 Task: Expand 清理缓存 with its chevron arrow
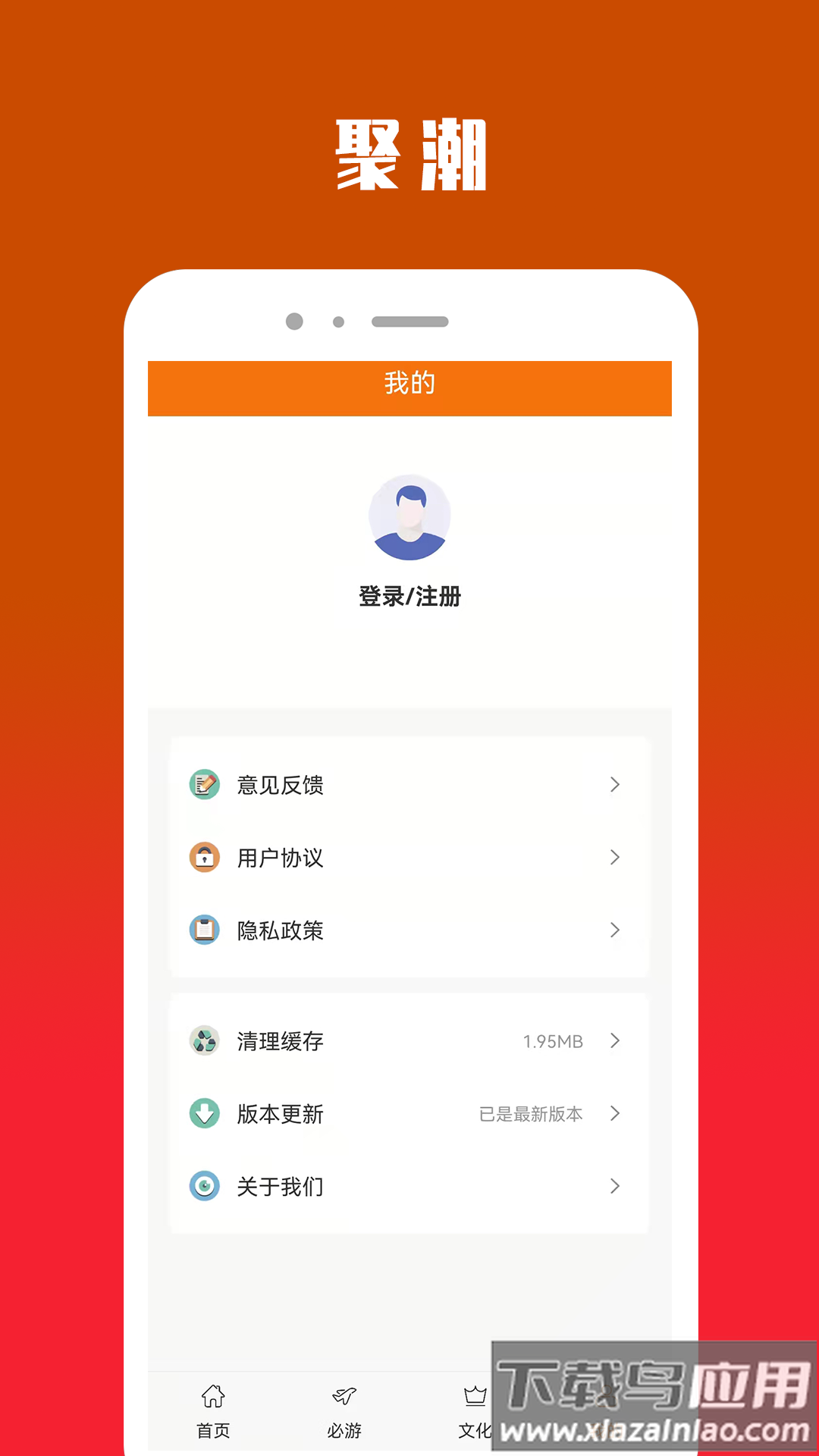615,1041
